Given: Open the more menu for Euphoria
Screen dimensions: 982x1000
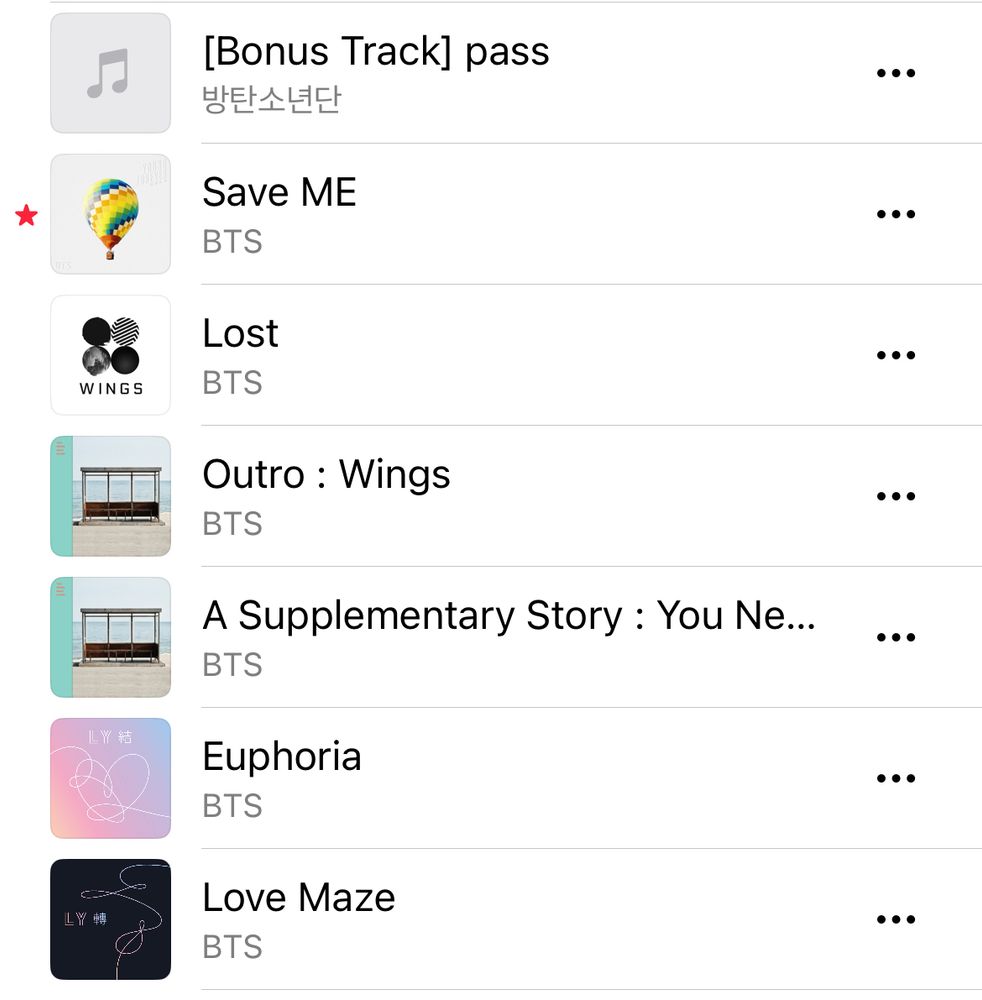Looking at the screenshot, I should pyautogui.click(x=895, y=778).
